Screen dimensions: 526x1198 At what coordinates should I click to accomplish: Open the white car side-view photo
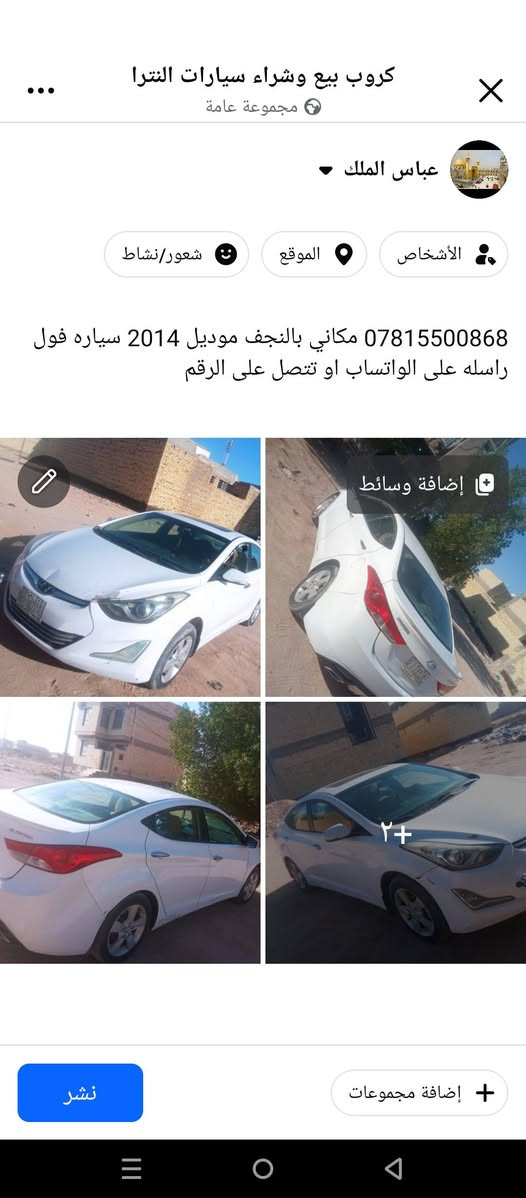tap(130, 833)
